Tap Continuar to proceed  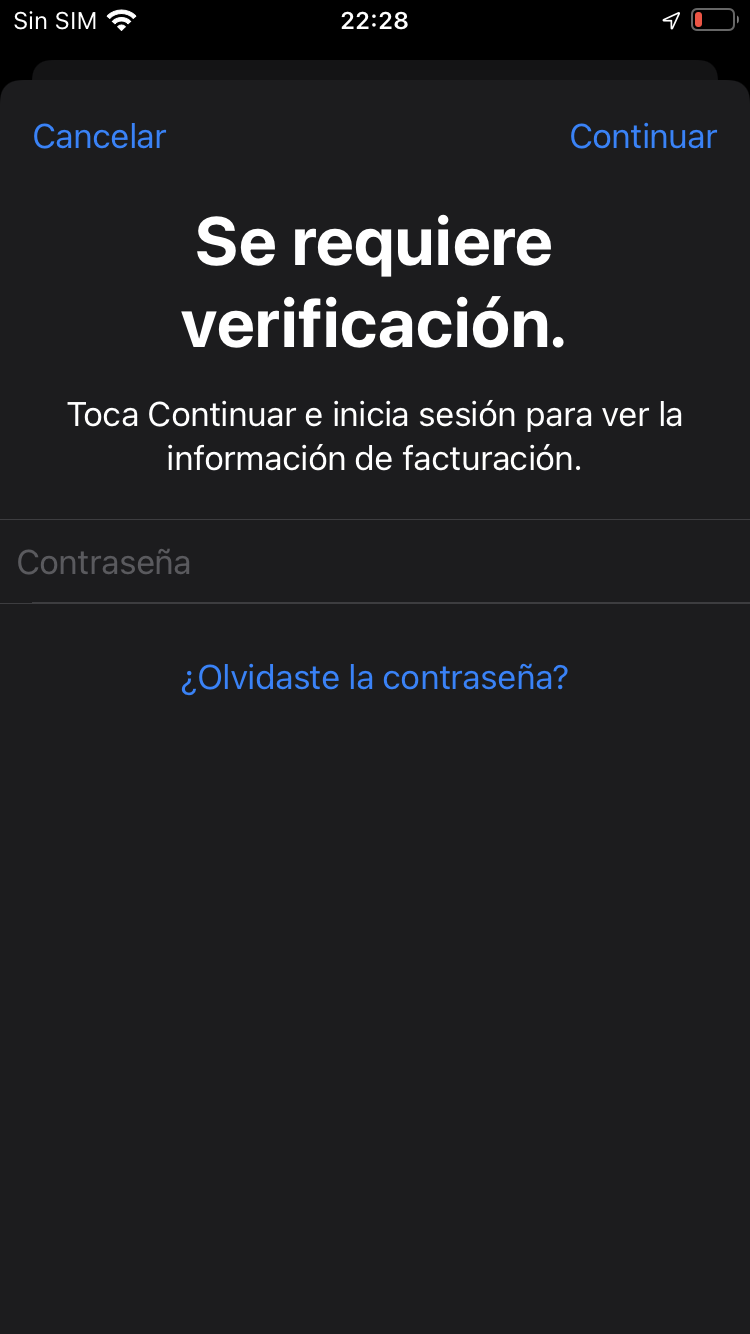(643, 136)
